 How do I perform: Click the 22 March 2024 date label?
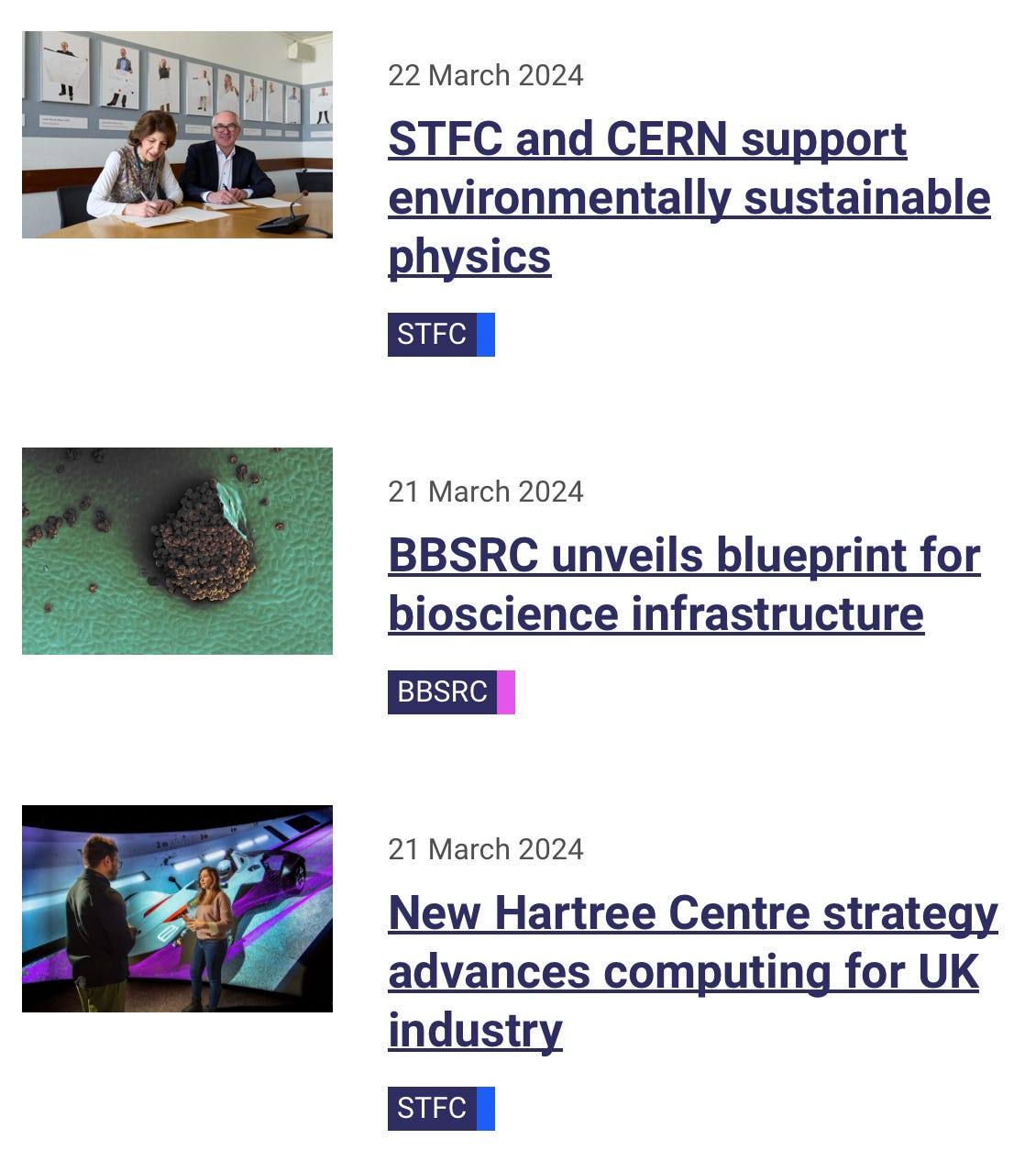[486, 76]
